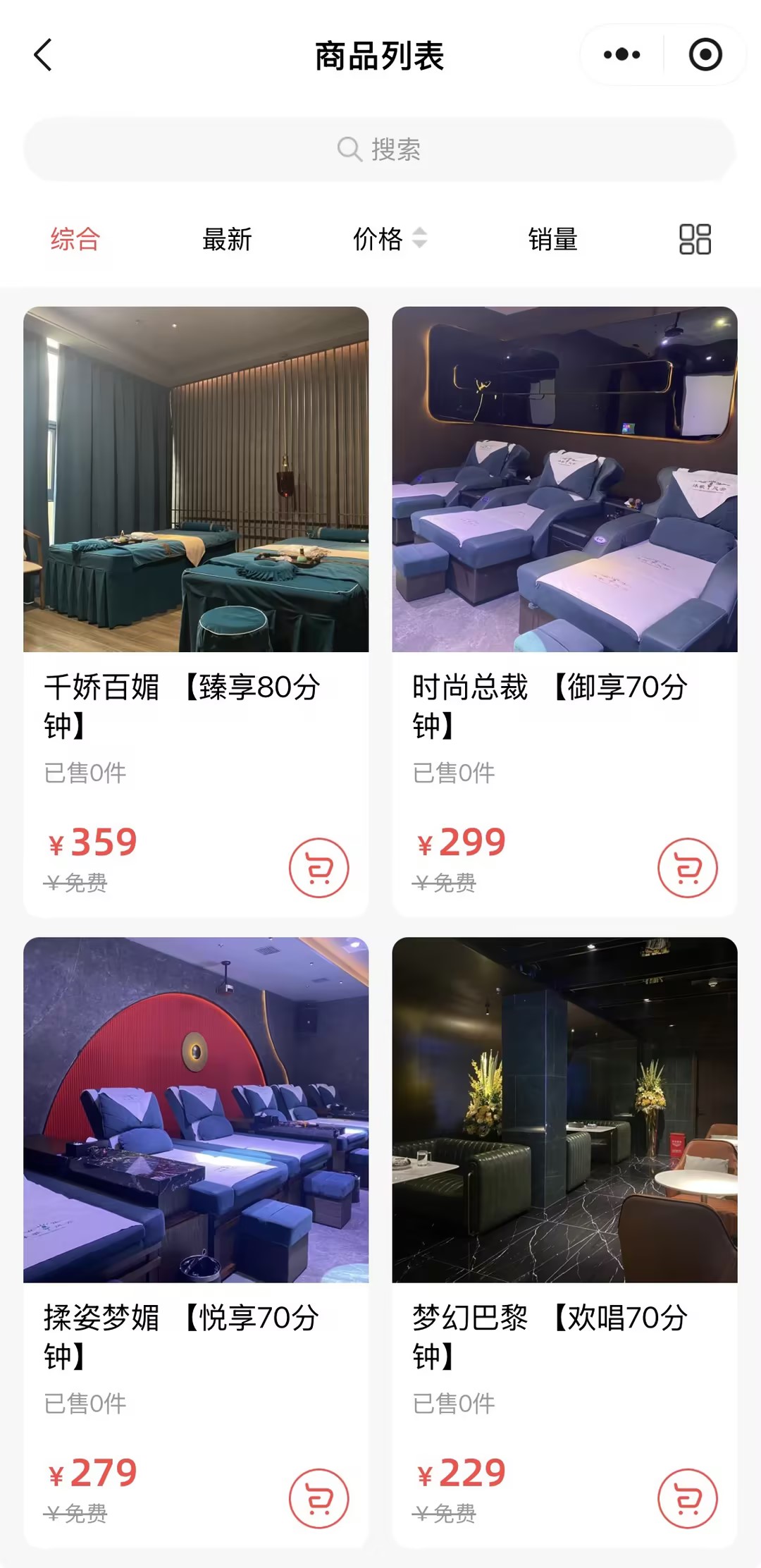View the 梦幻巴黎 欢唱70分钟 product
Screen dimensions: 761x1568
(x=564, y=1110)
